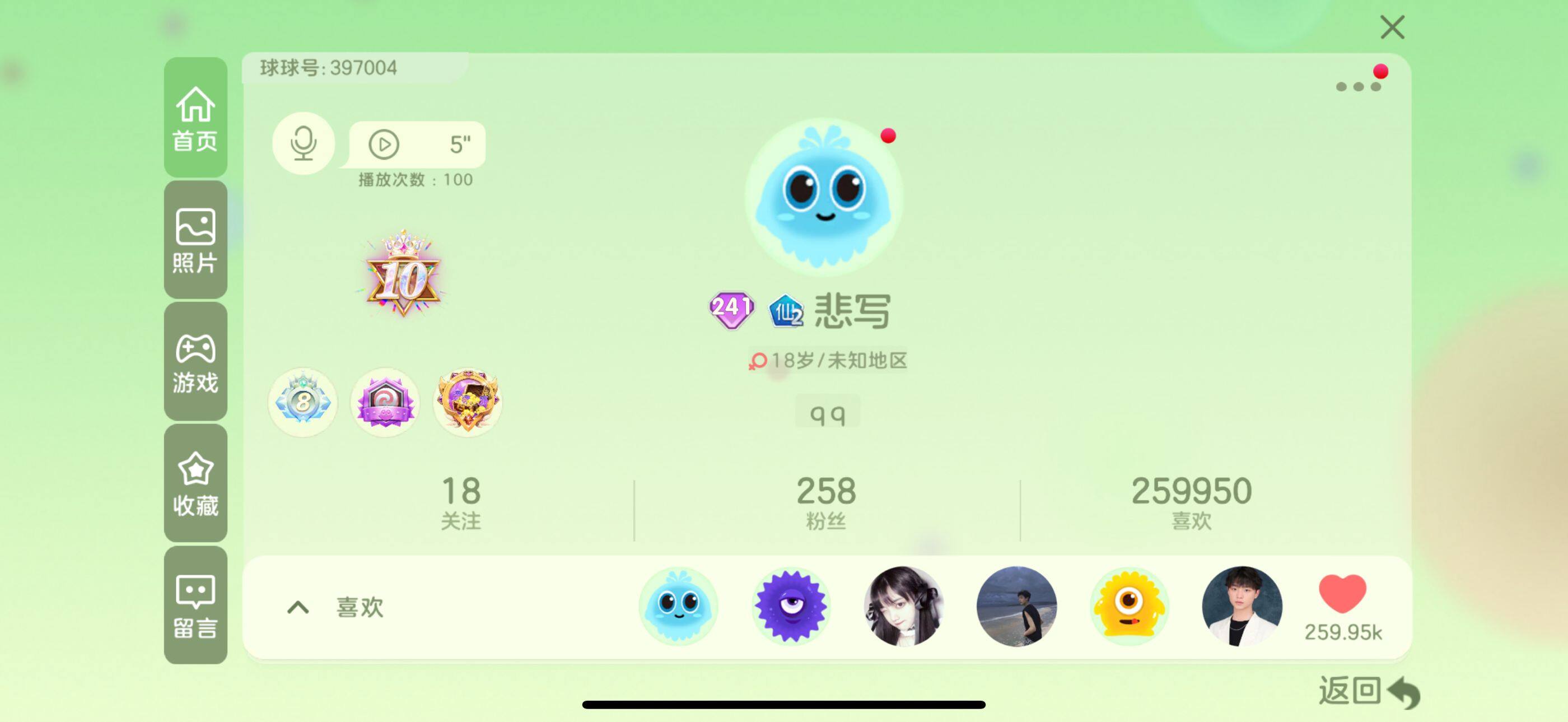Like this profile with the heart
The height and width of the screenshot is (722, 1568).
(1342, 594)
